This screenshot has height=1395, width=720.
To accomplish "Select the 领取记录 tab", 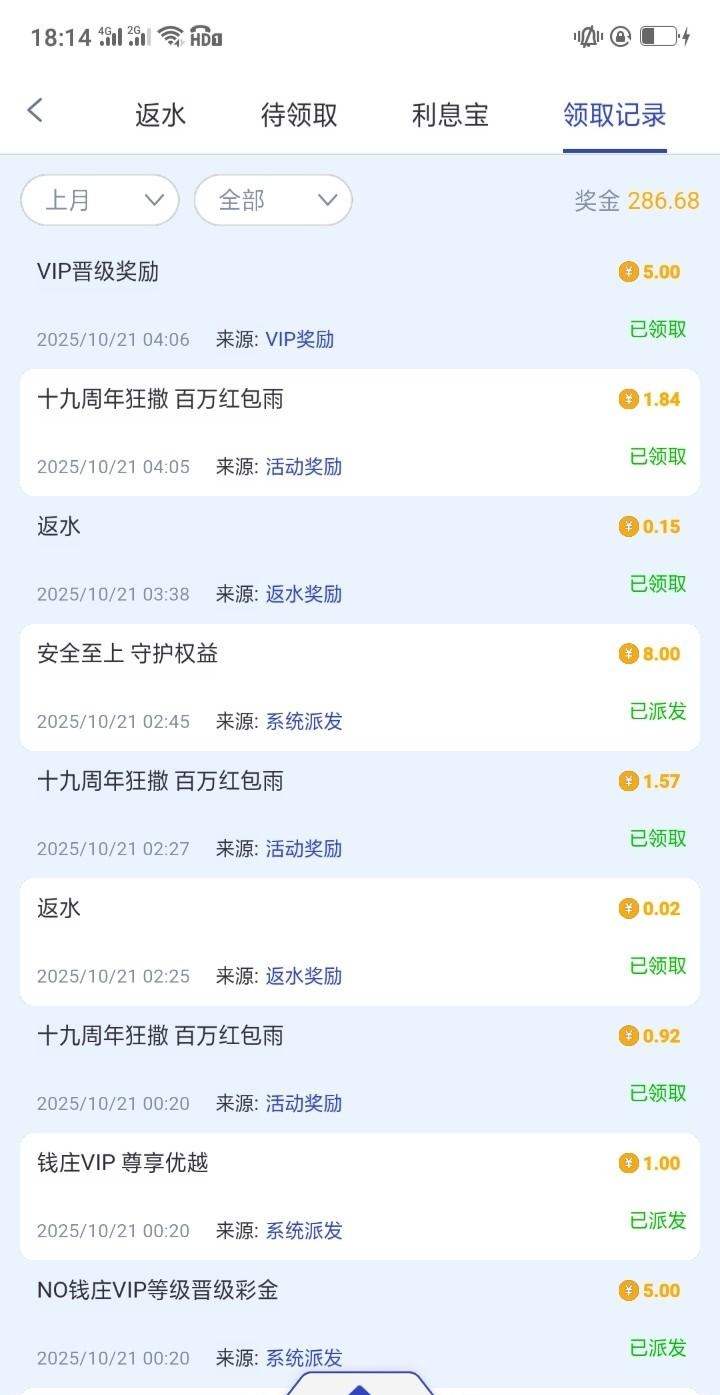I will pos(614,115).
